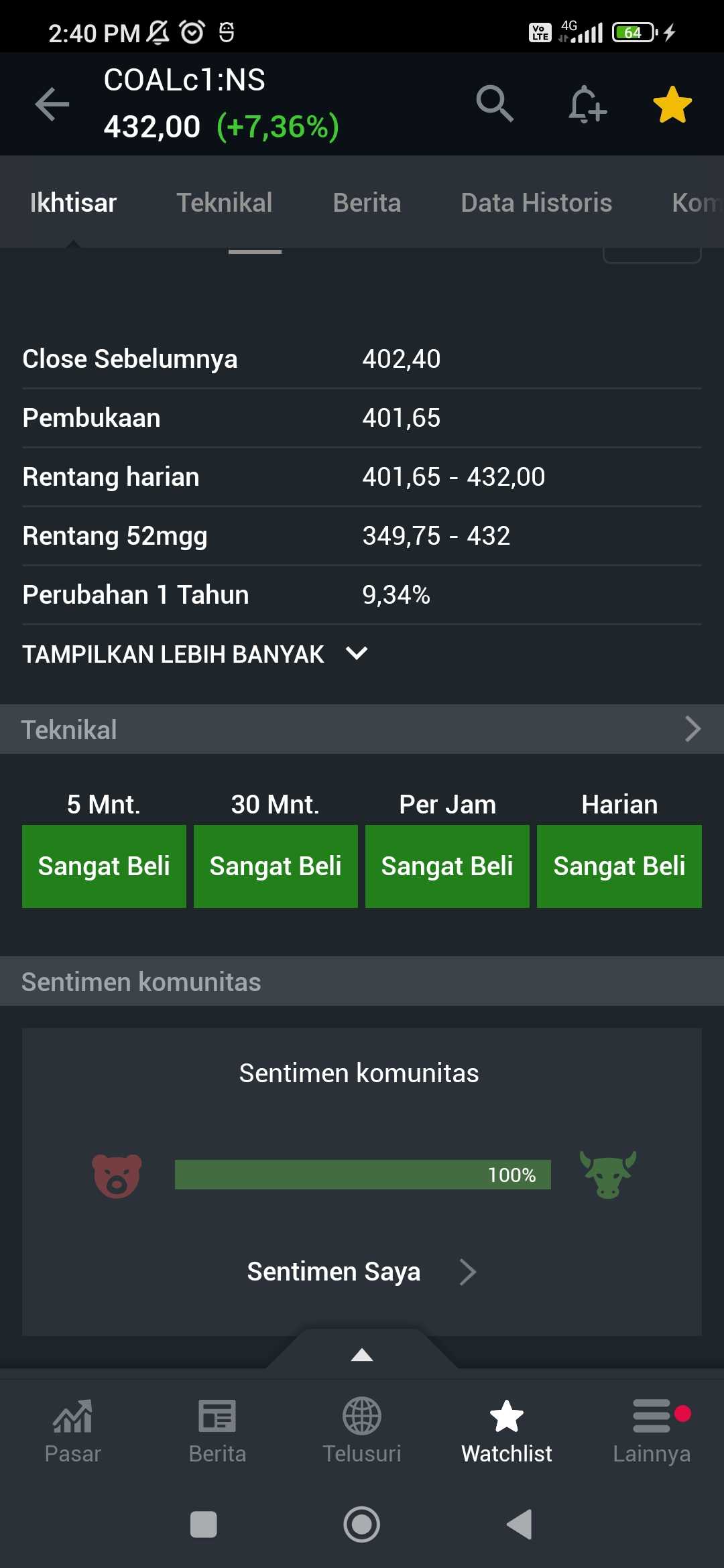Image resolution: width=724 pixels, height=1568 pixels.
Task: Open the search magnifier icon
Action: [495, 104]
